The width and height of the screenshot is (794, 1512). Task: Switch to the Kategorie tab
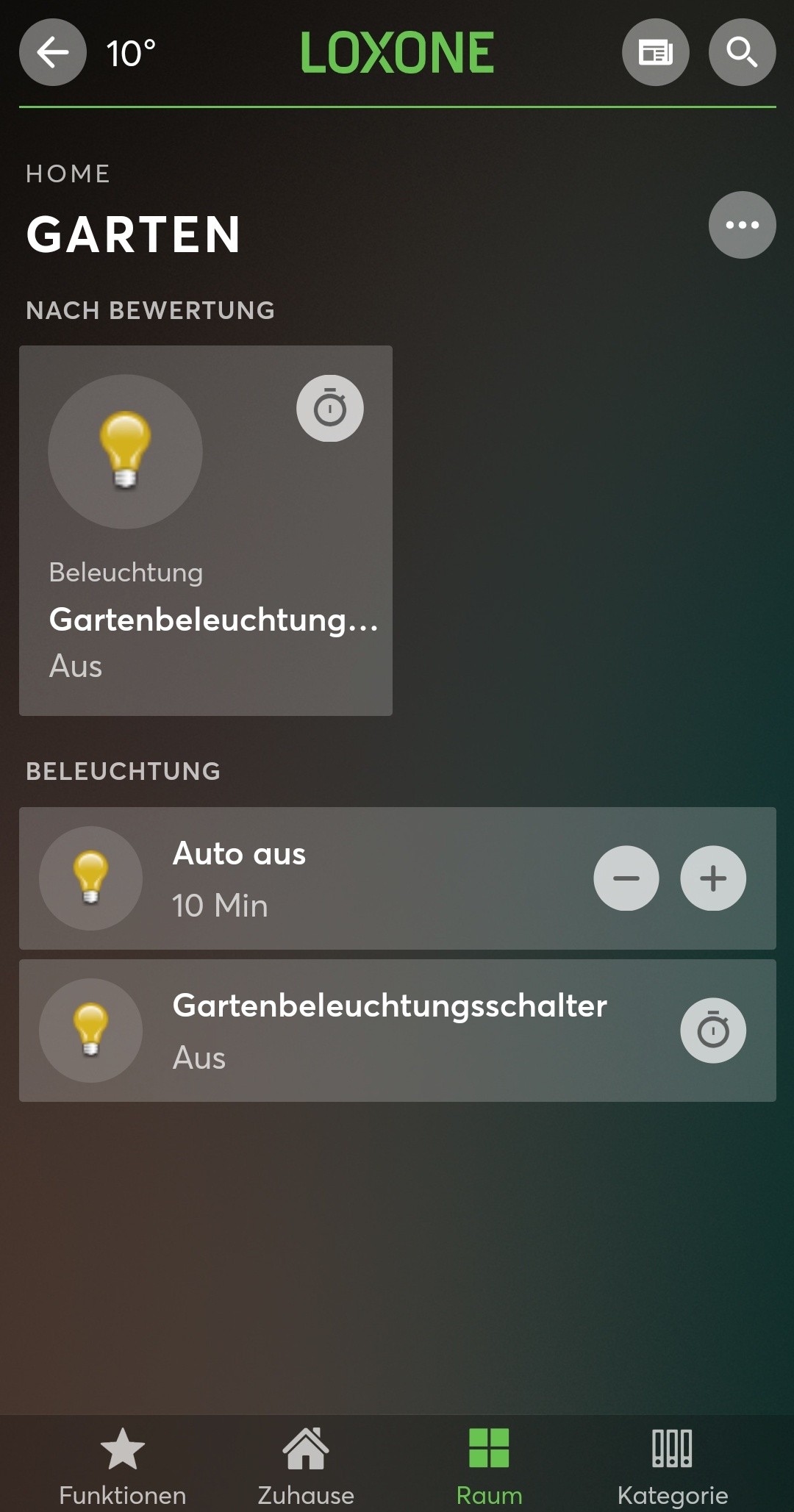(x=672, y=1463)
